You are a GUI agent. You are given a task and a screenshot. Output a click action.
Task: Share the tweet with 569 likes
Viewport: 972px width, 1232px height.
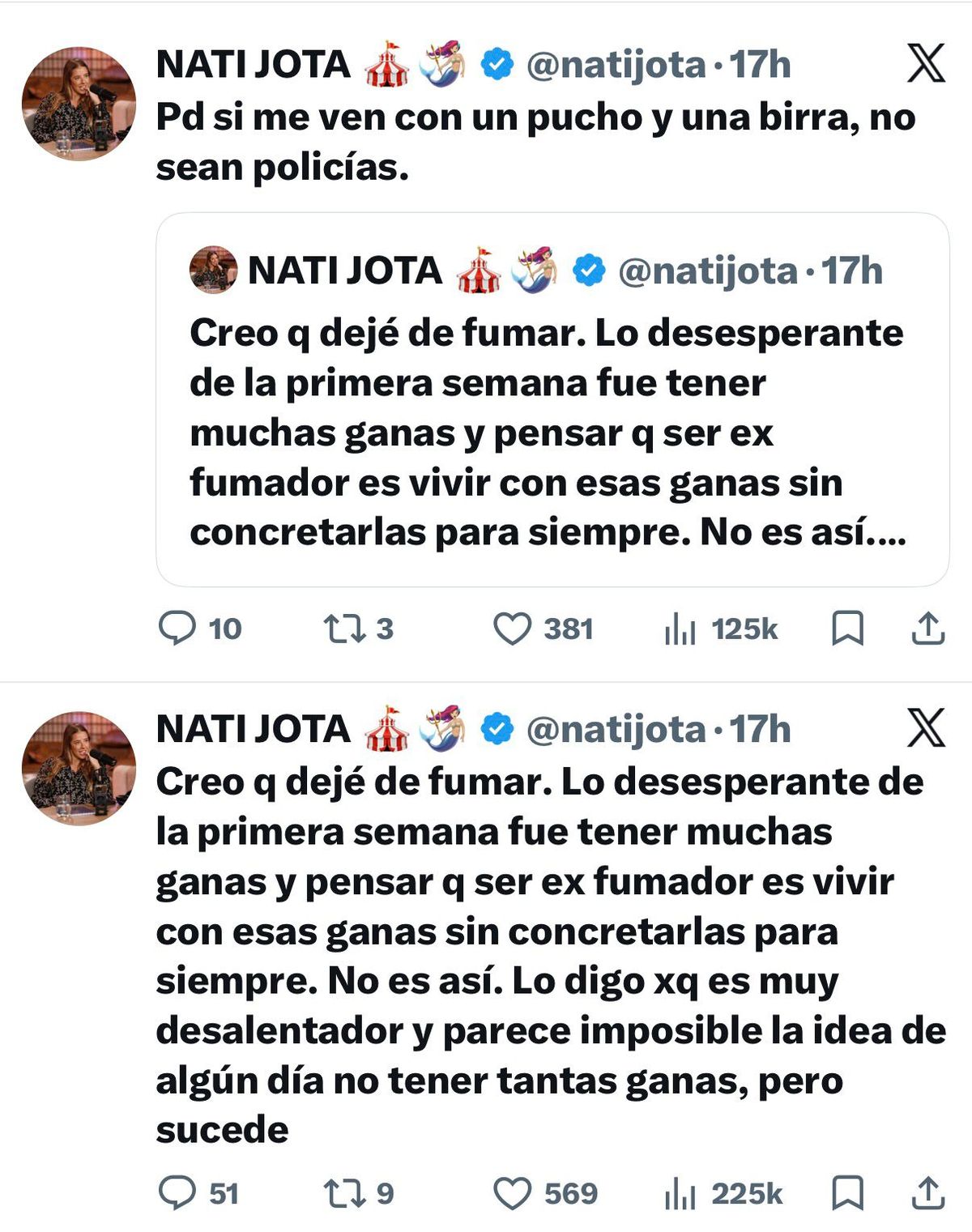(927, 1193)
